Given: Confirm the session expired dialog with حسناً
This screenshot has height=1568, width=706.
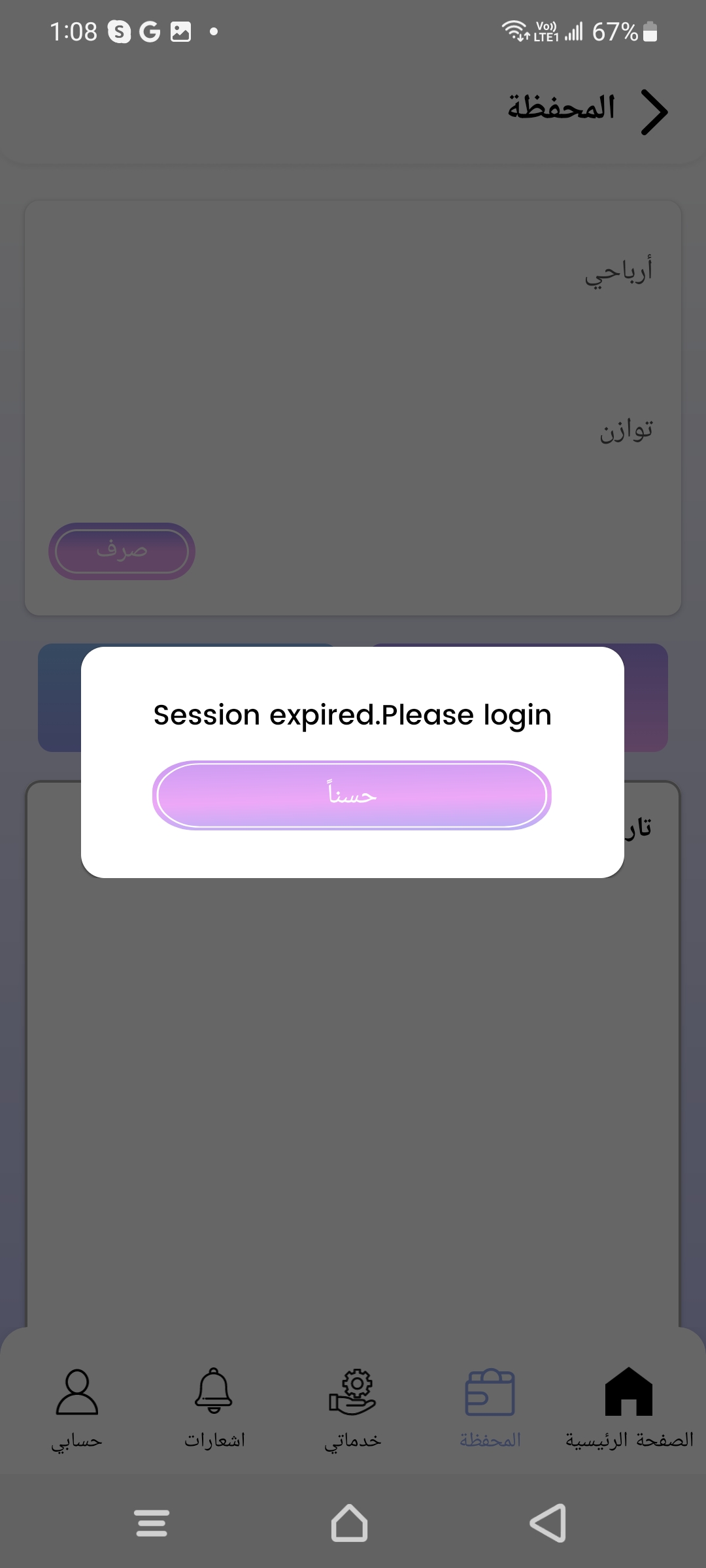Looking at the screenshot, I should tap(352, 795).
